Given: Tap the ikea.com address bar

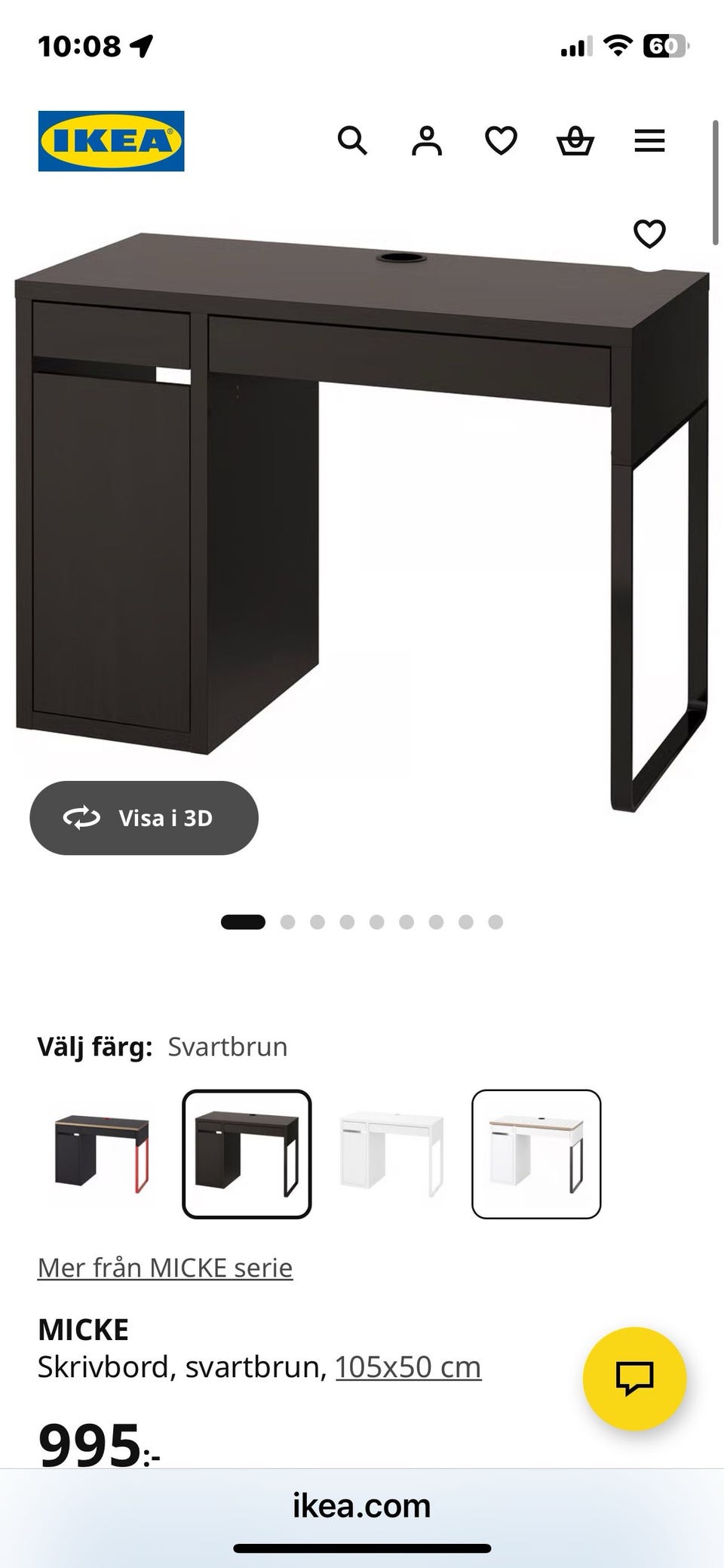Looking at the screenshot, I should 362,1506.
